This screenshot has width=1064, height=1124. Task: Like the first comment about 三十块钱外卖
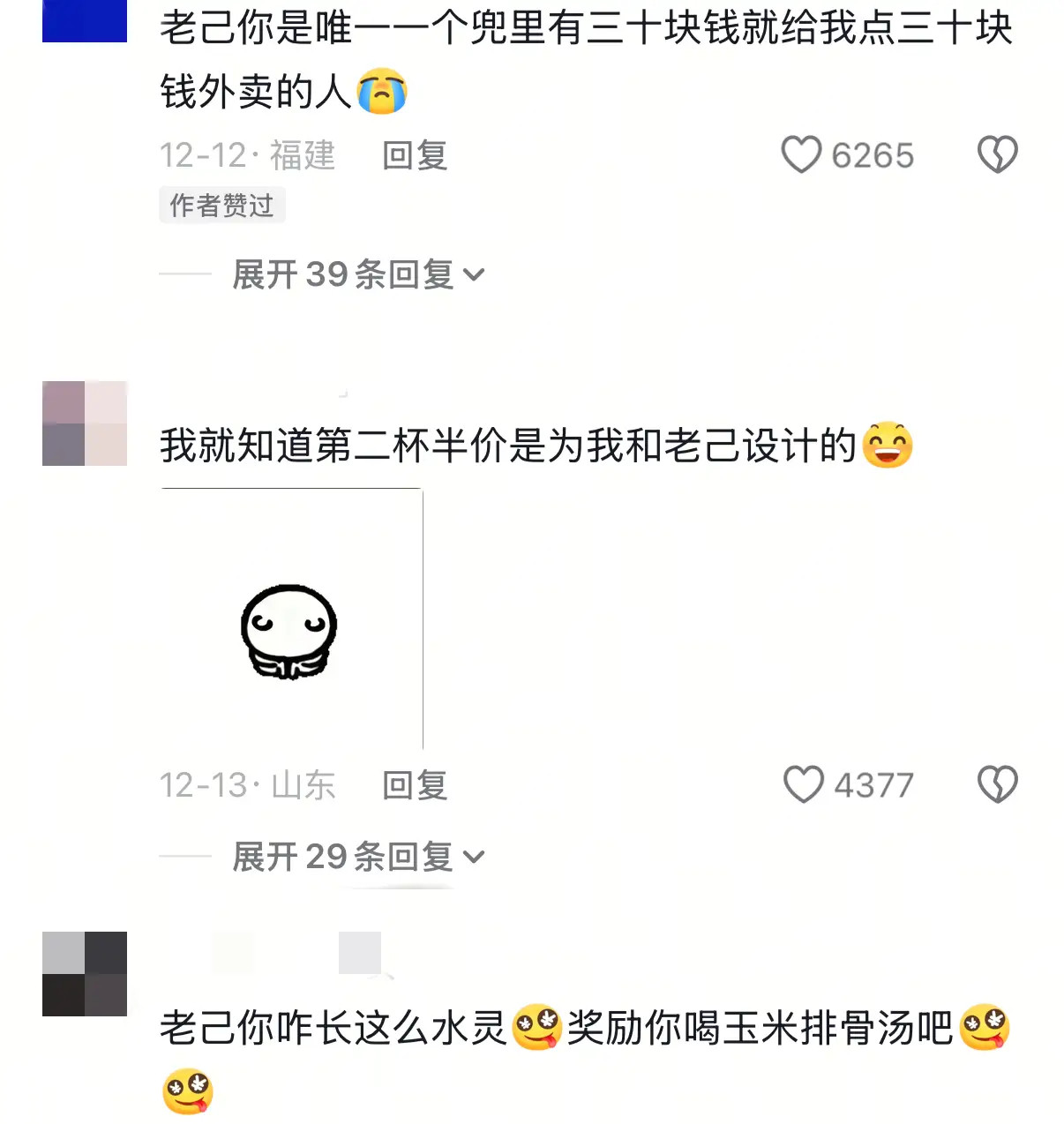pyautogui.click(x=804, y=155)
